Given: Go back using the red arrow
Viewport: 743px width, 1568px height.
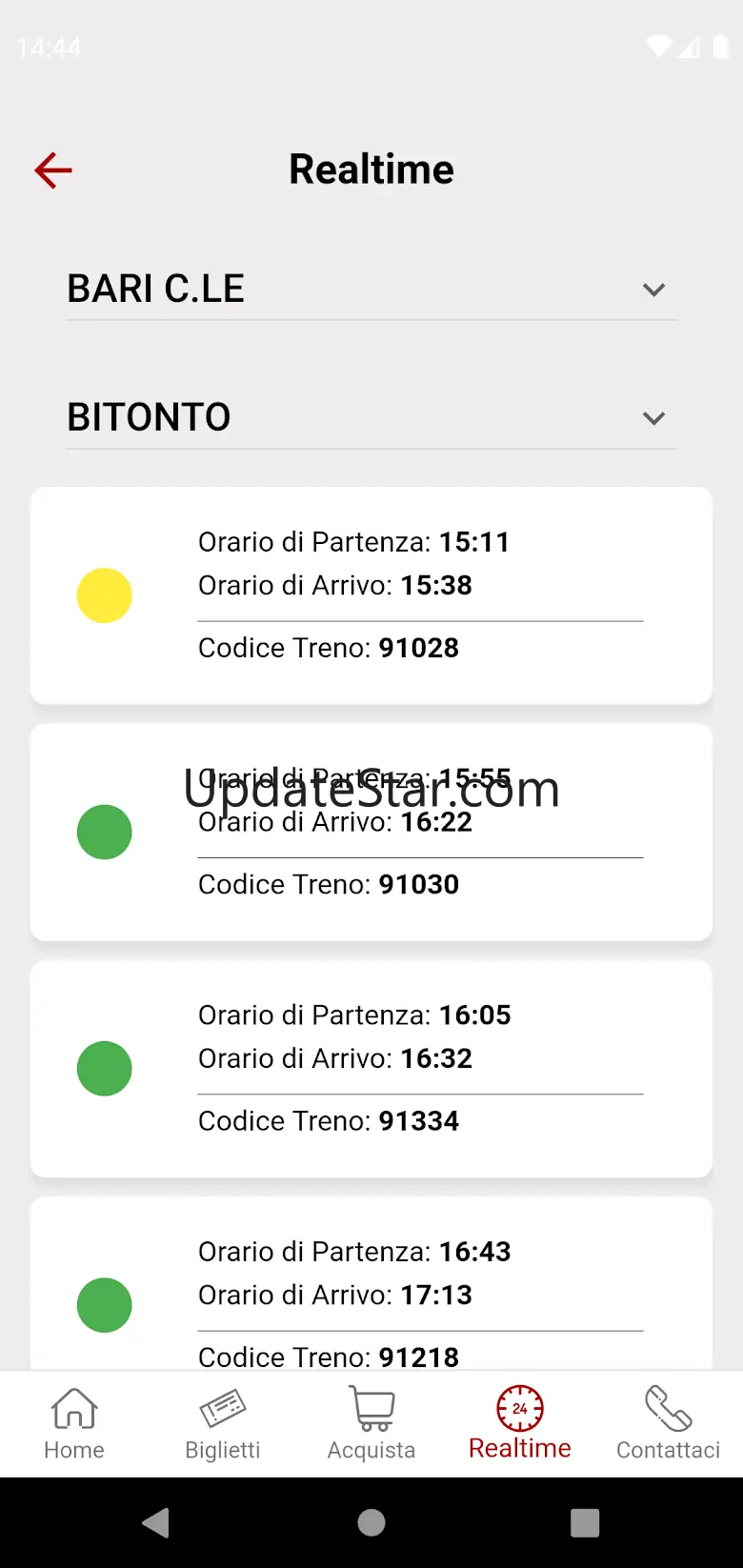Looking at the screenshot, I should tap(53, 171).
